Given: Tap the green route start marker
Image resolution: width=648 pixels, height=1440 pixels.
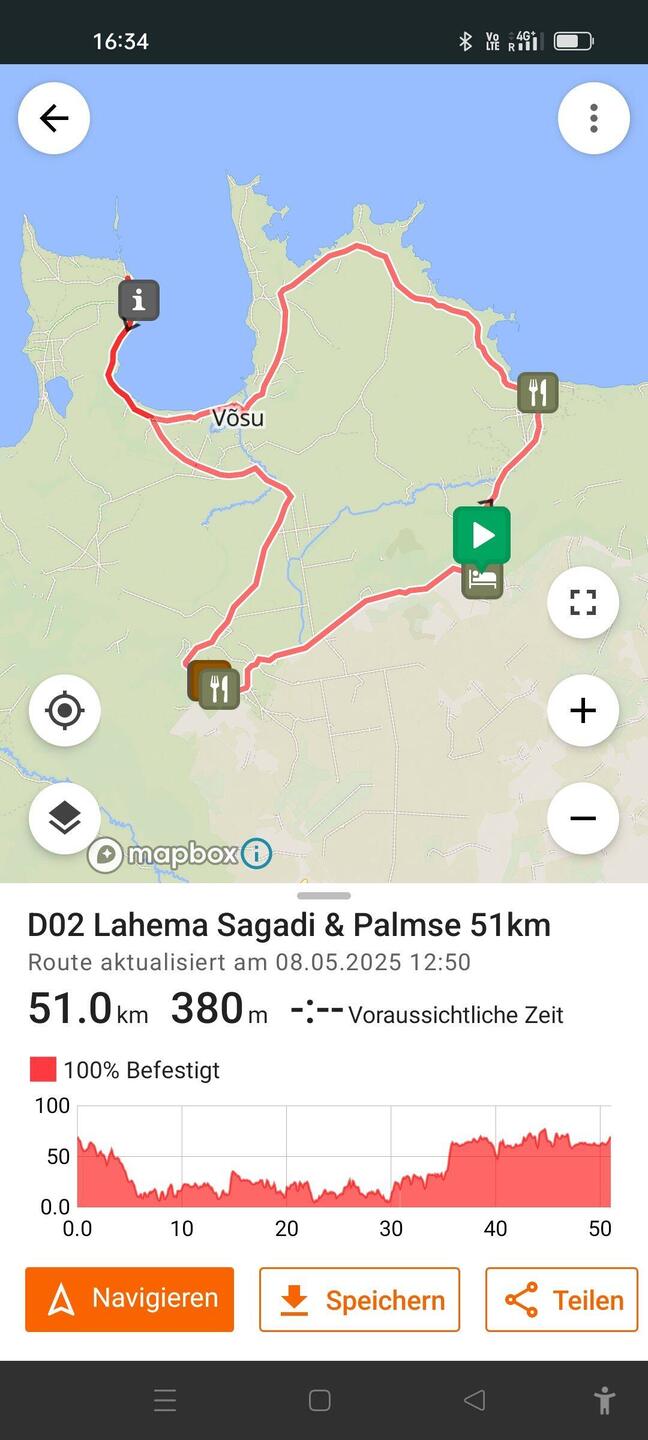Looking at the screenshot, I should pyautogui.click(x=482, y=535).
